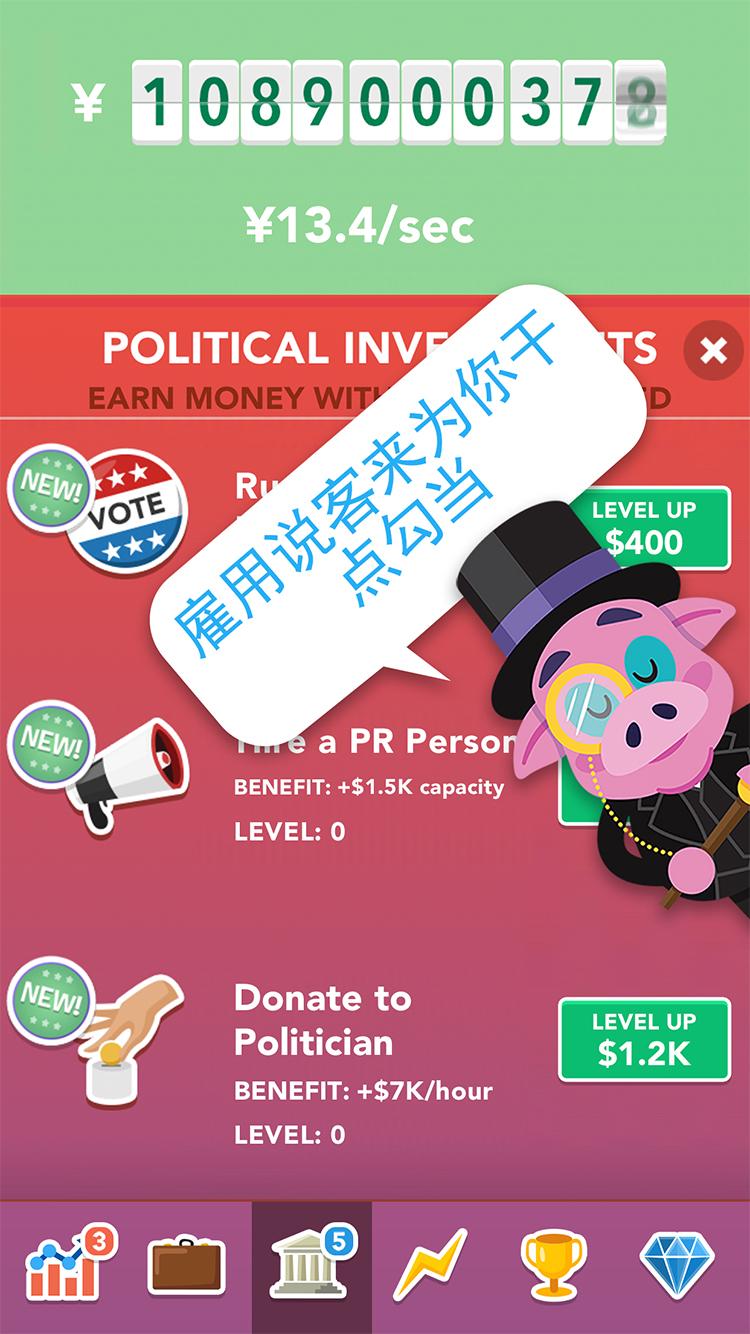Close the Political Investments panel
750x1334 pixels.
pyautogui.click(x=711, y=352)
